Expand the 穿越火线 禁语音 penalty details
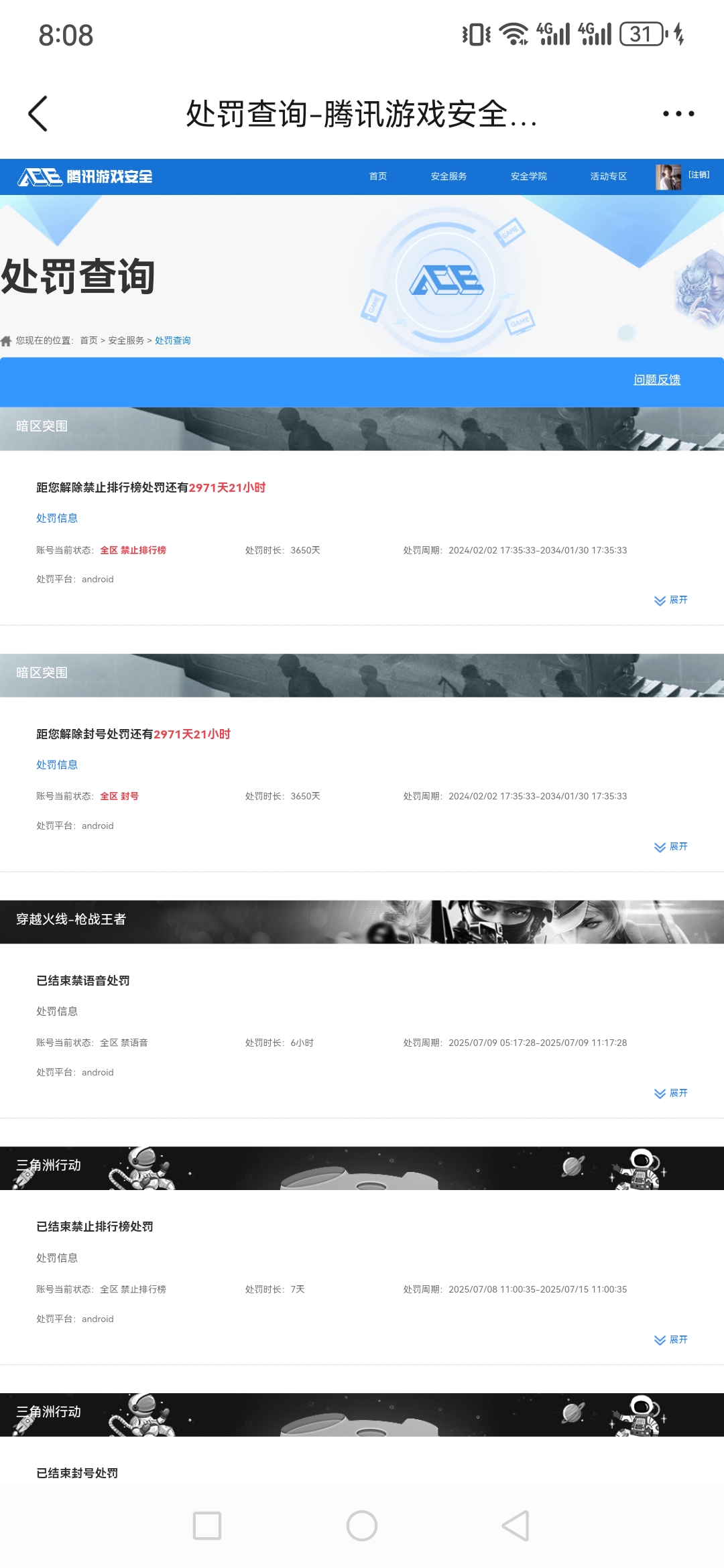 [671, 1093]
